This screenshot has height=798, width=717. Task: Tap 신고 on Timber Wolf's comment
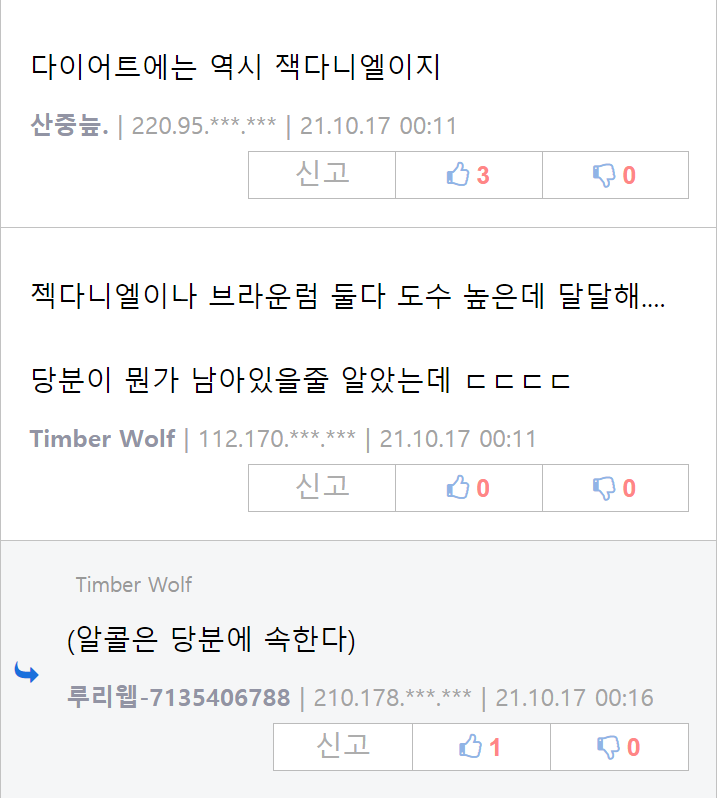[322, 488]
